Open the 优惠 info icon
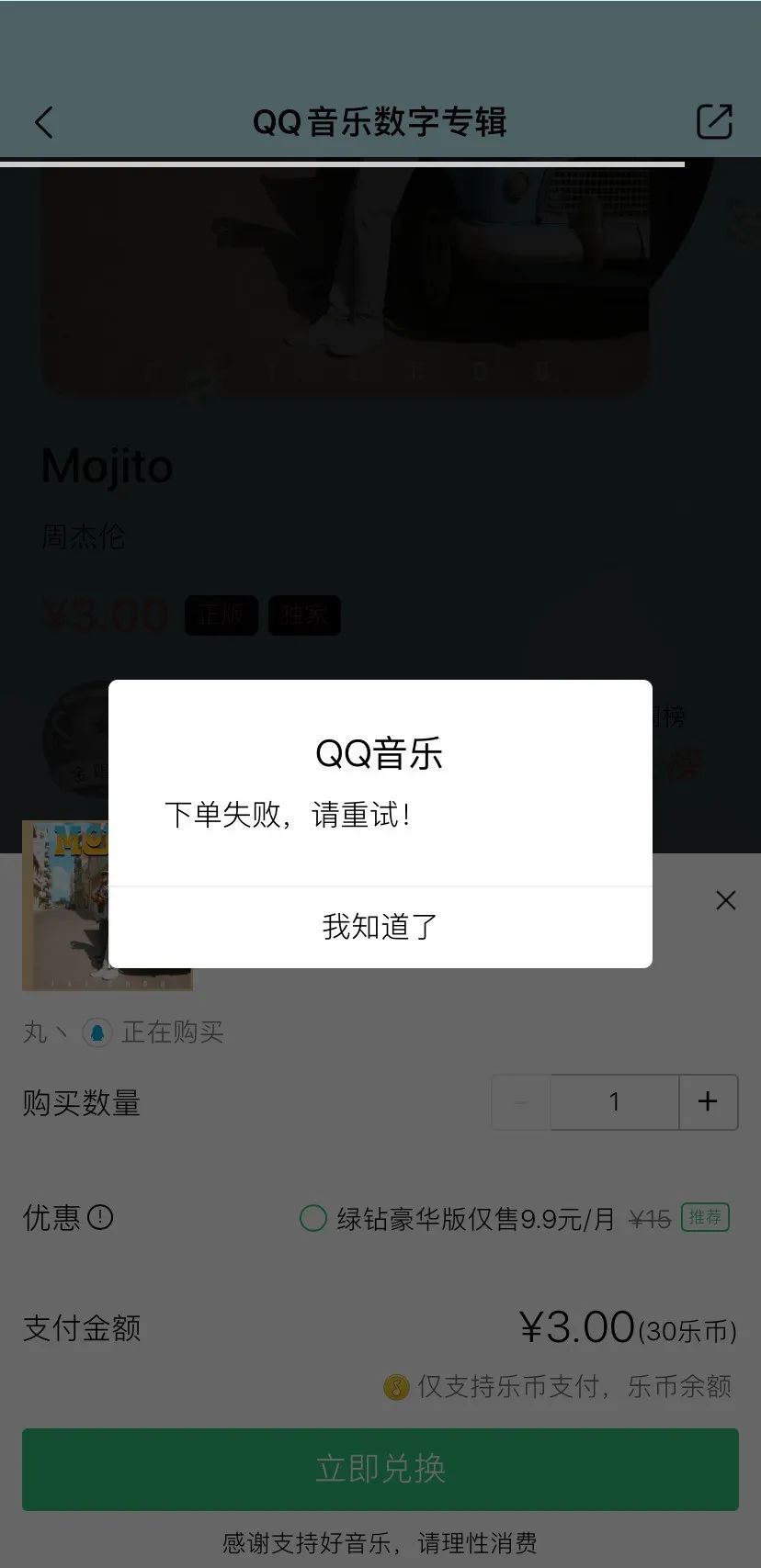This screenshot has width=761, height=1568. [99, 1218]
